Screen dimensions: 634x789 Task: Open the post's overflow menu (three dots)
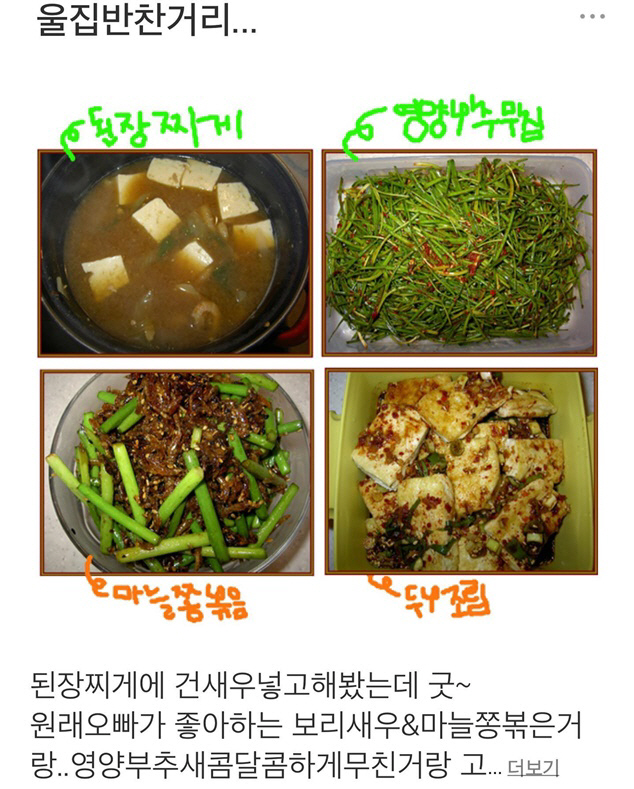[x=592, y=16]
